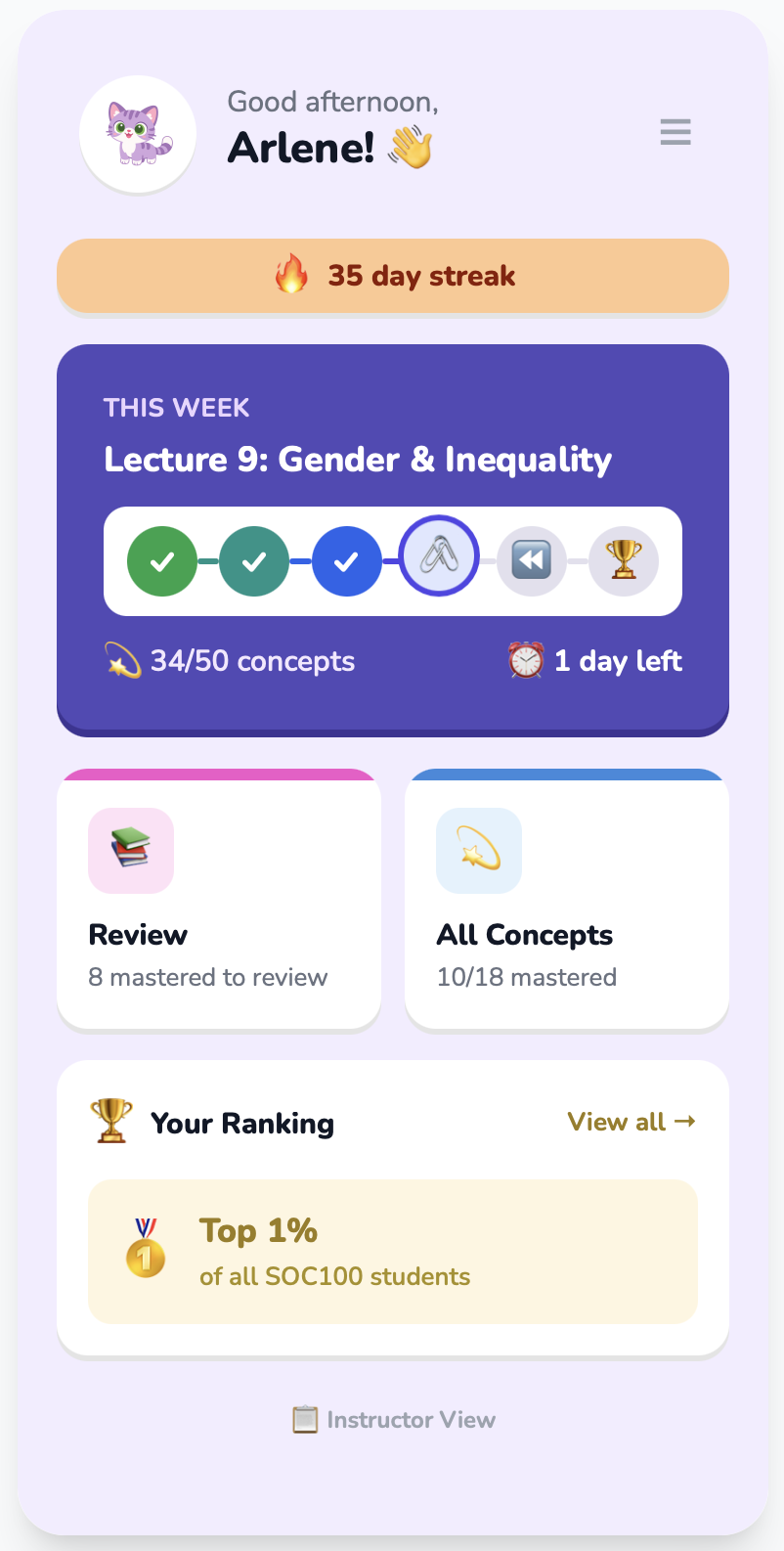The image size is (784, 1551).
Task: Switch to Instructor View
Action: (x=411, y=1419)
